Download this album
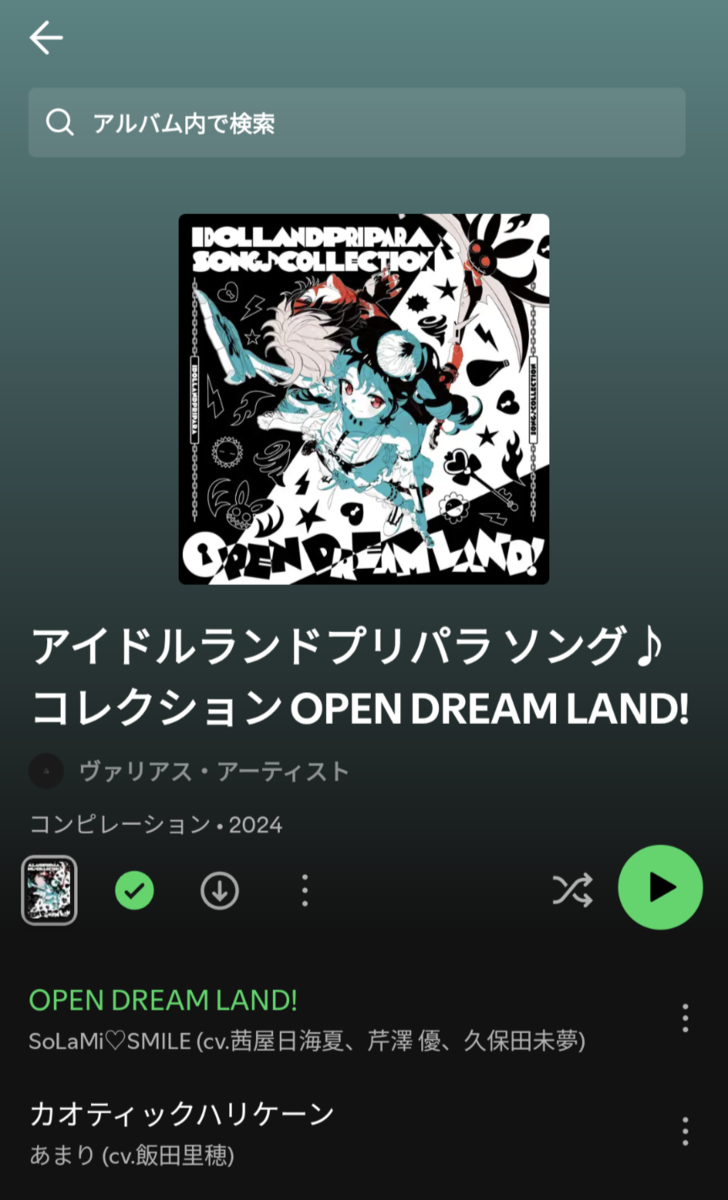728x1200 pixels. [x=219, y=889]
